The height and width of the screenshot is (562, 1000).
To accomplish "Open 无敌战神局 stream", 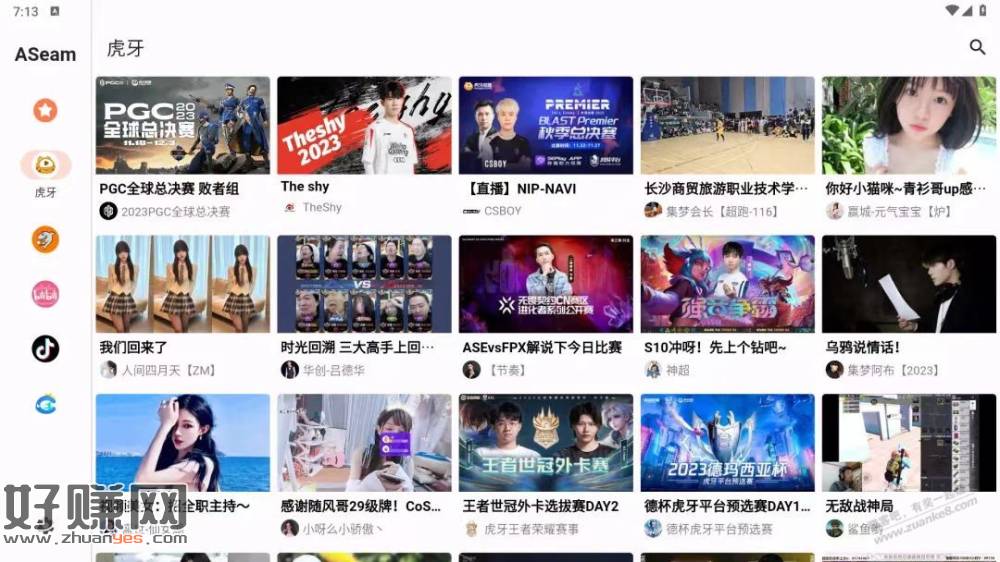I will click(x=909, y=442).
